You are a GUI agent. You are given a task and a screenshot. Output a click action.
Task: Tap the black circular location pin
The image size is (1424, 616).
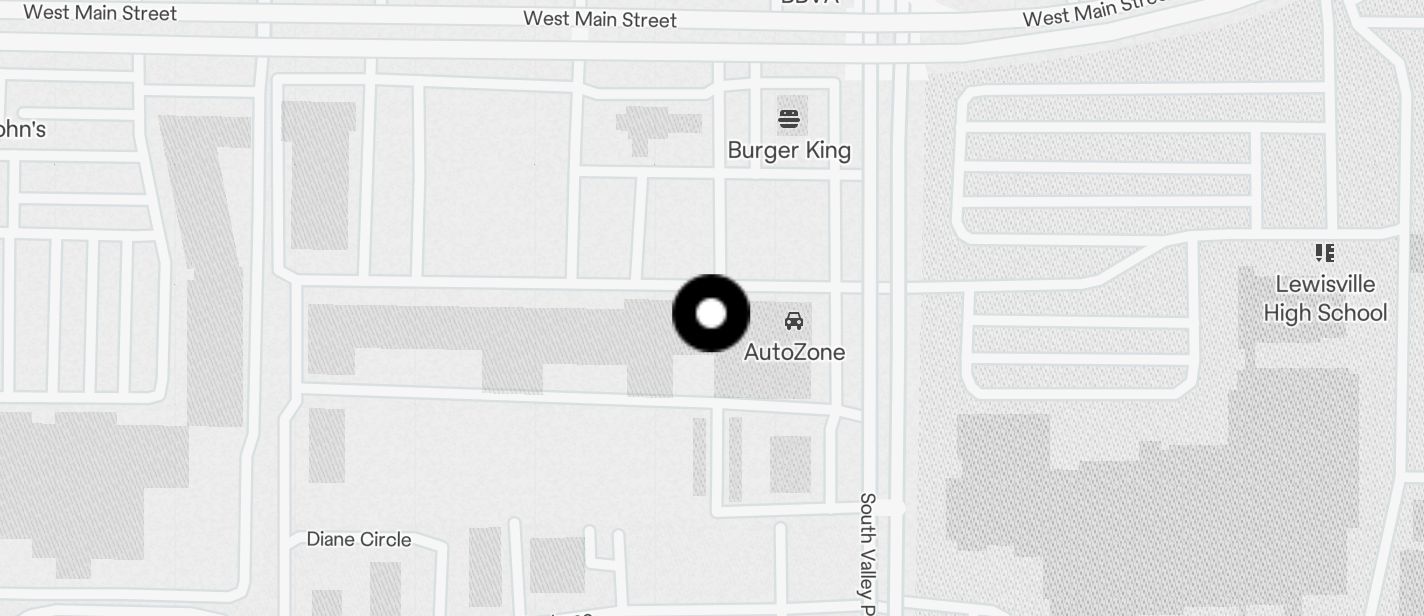pyautogui.click(x=711, y=314)
